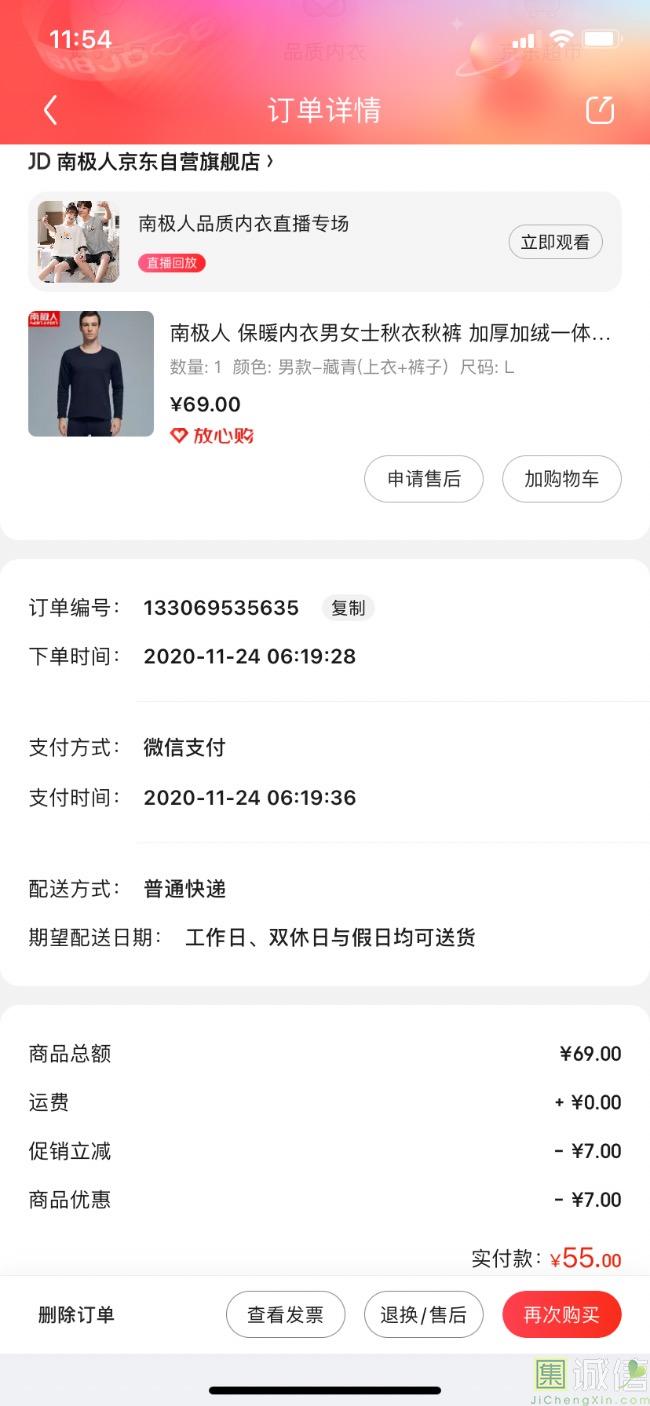
Task: Tap 申请售后 for this item
Action: (424, 479)
